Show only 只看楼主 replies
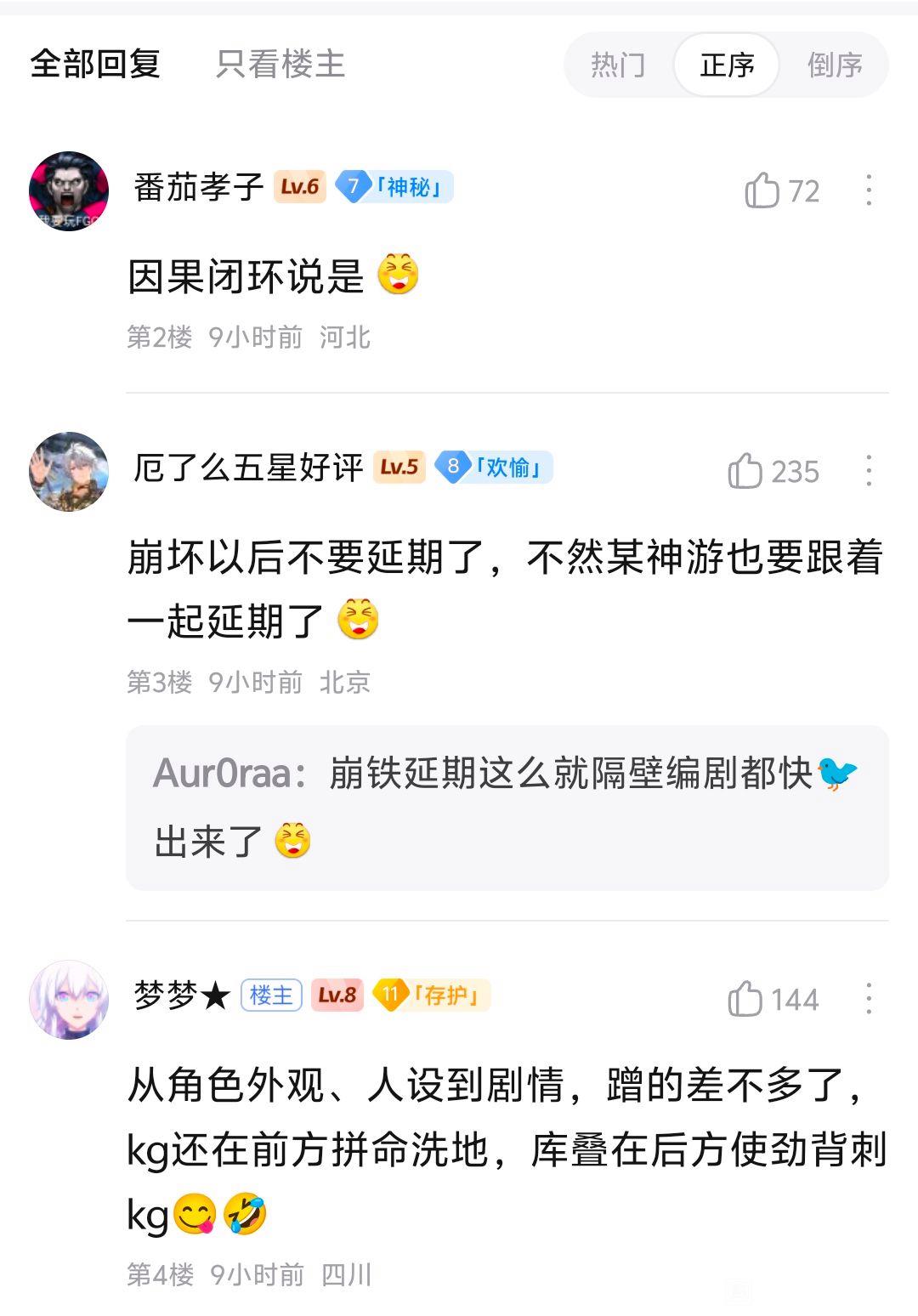Screen dimensions: 918x1316 [280, 64]
